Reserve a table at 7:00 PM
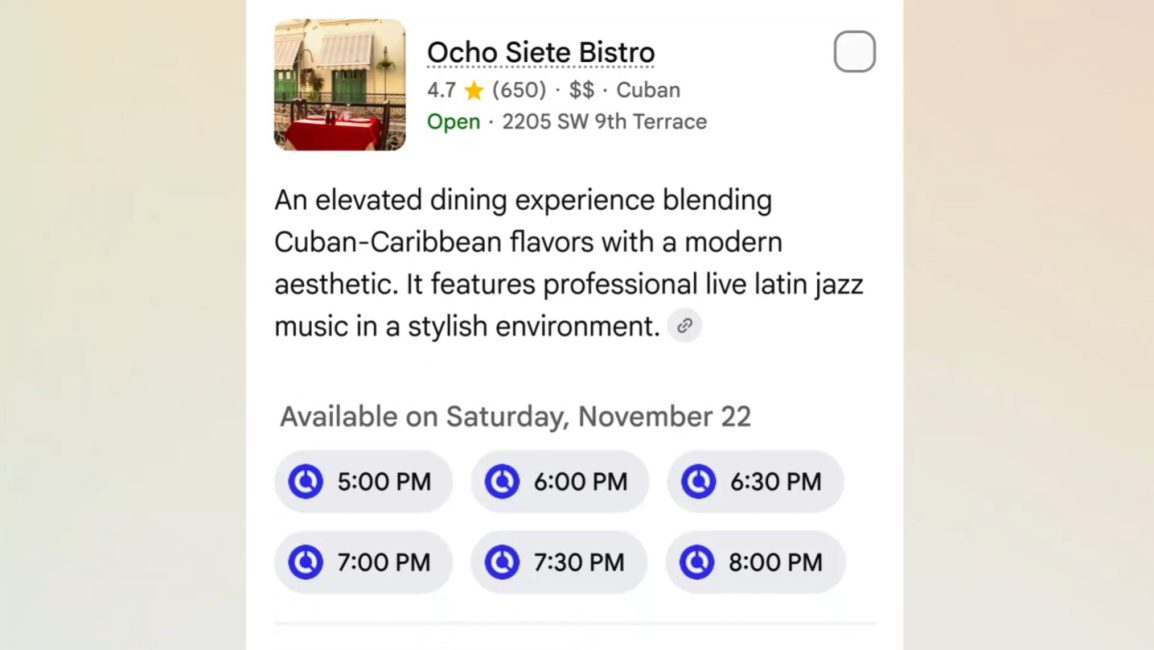 pyautogui.click(x=363, y=562)
